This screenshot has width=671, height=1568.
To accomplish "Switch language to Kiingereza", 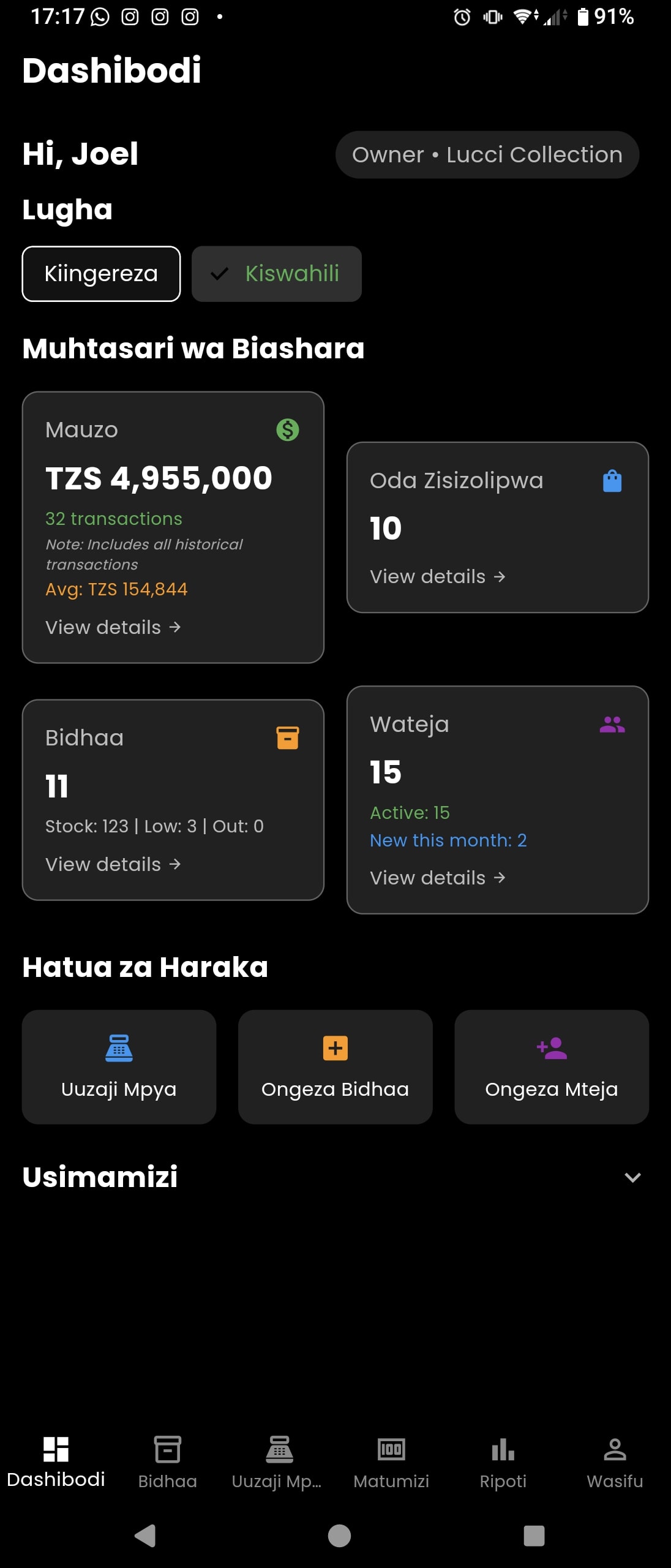I will coord(100,274).
